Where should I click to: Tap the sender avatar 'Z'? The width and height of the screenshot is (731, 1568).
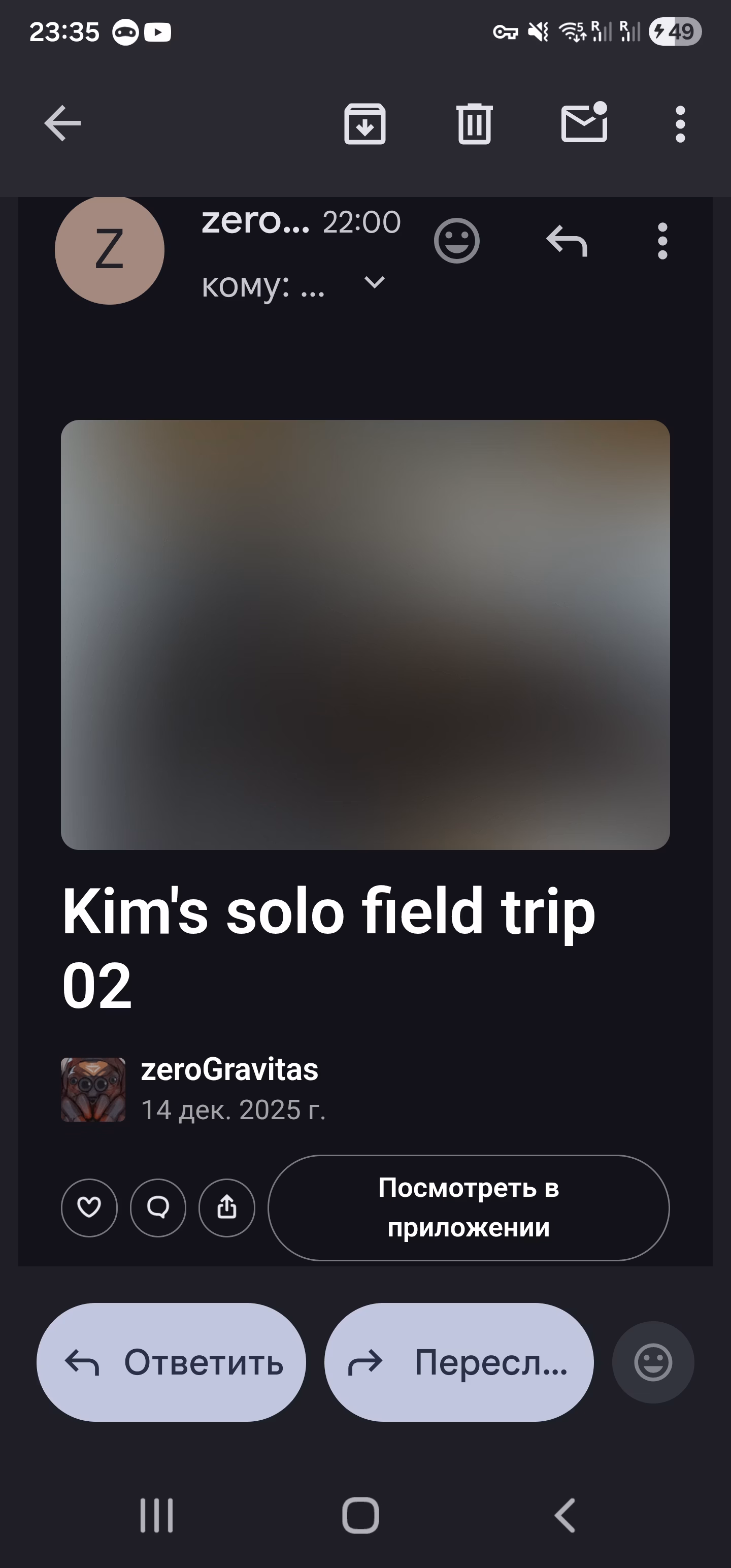110,249
